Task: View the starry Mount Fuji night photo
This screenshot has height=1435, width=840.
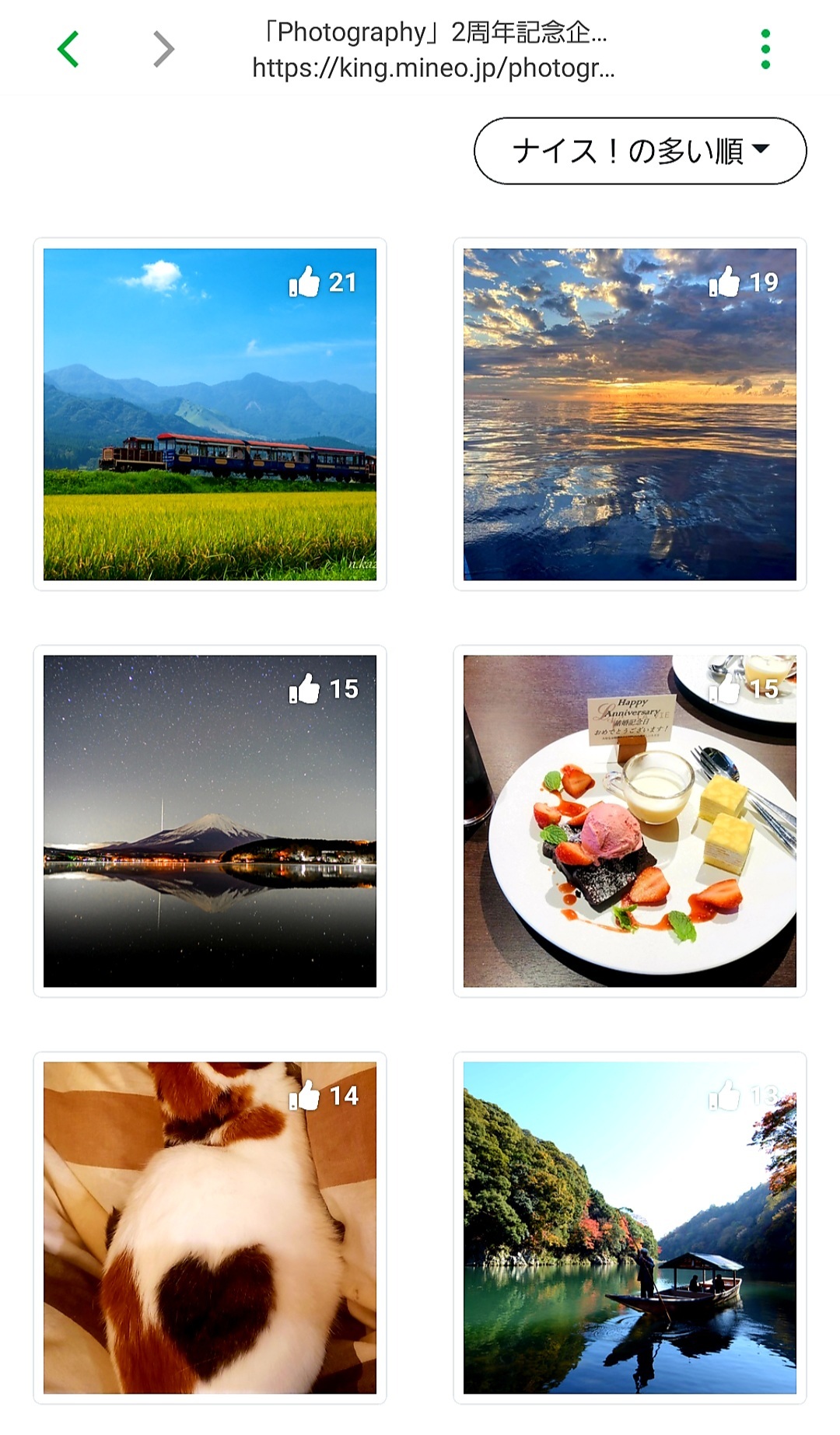Action: coord(210,821)
